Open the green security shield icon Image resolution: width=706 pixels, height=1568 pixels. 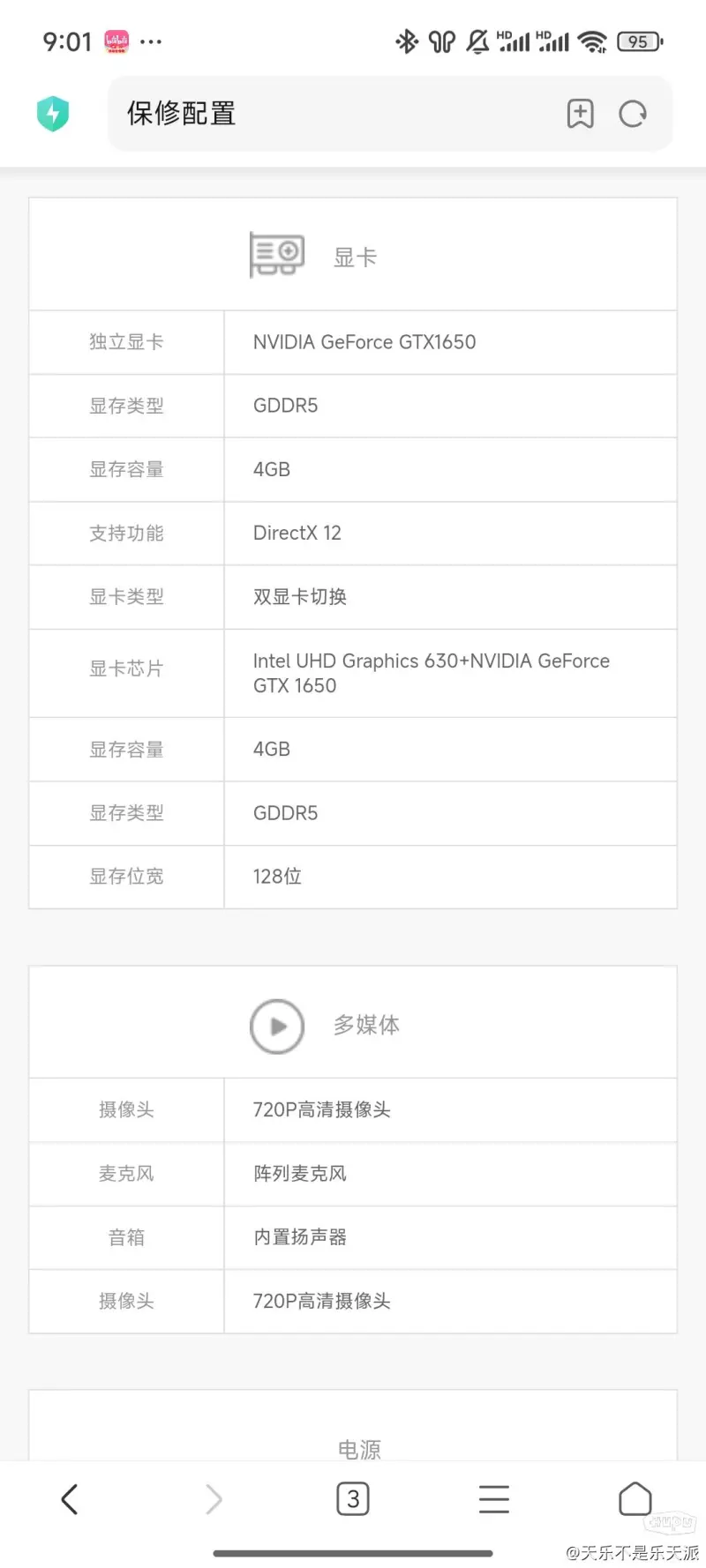point(53,114)
